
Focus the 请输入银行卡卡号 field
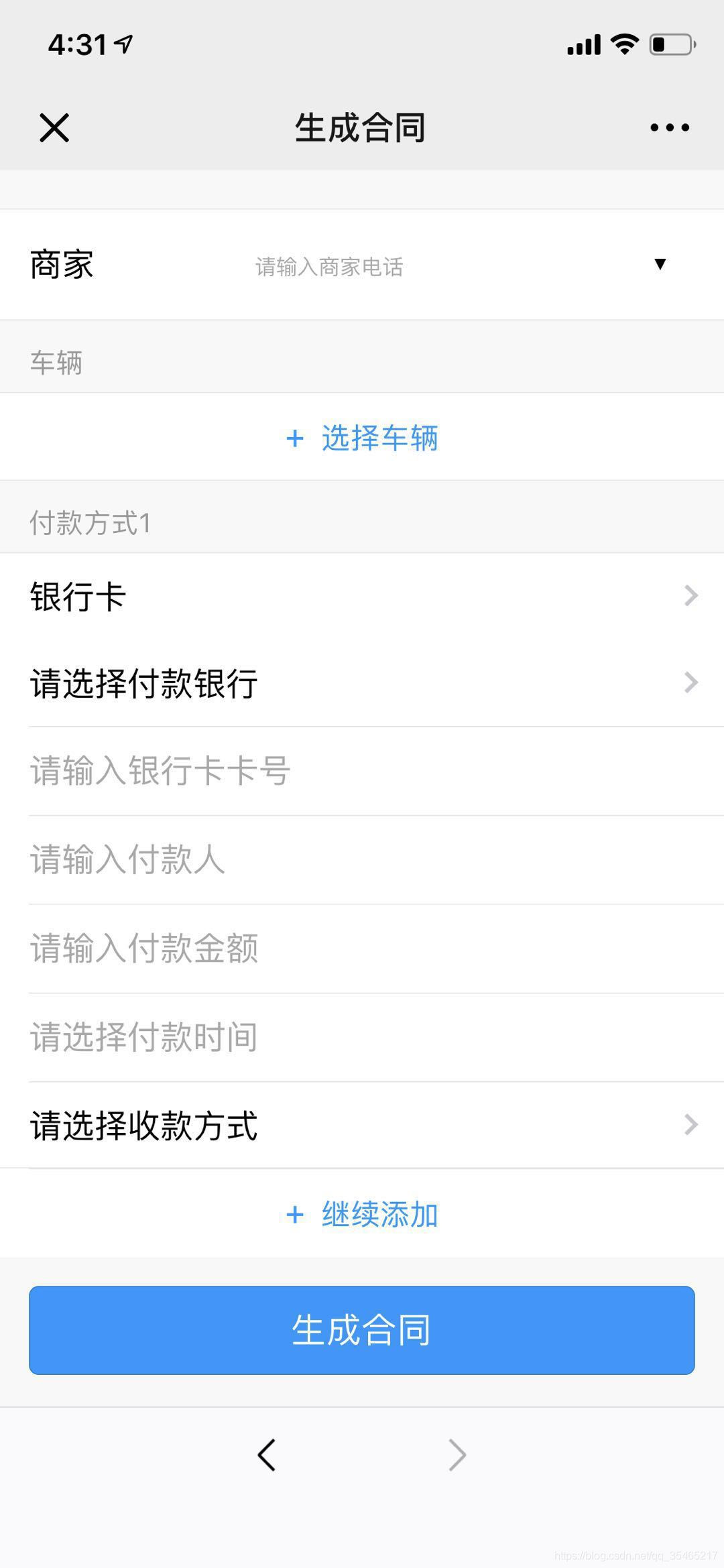coord(362,771)
